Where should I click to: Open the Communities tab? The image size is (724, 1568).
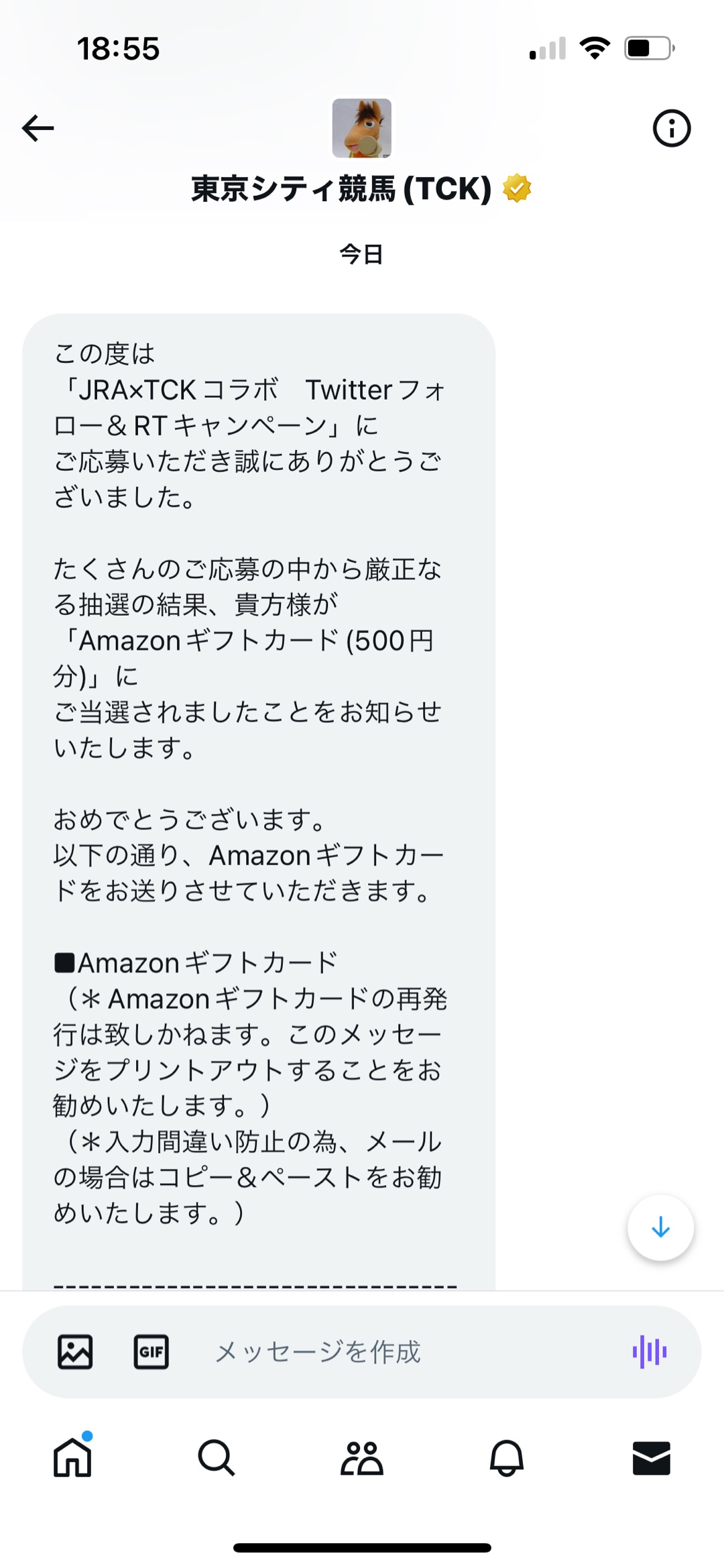click(362, 1458)
